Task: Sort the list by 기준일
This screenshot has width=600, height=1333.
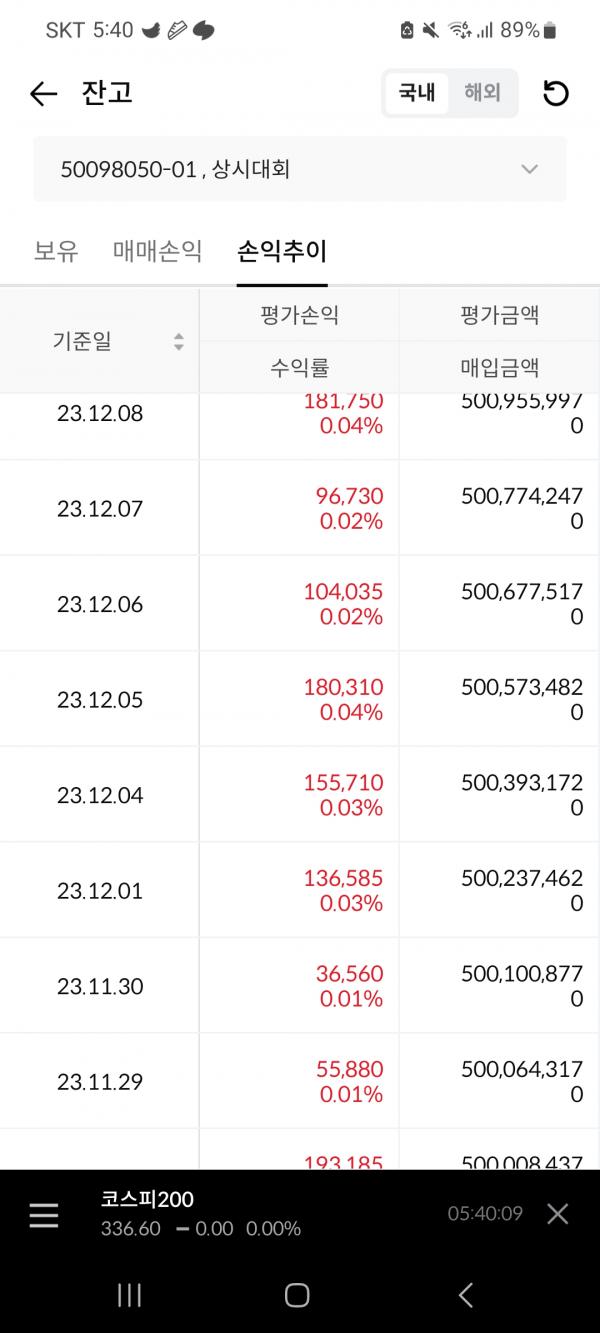Action: pyautogui.click(x=178, y=342)
